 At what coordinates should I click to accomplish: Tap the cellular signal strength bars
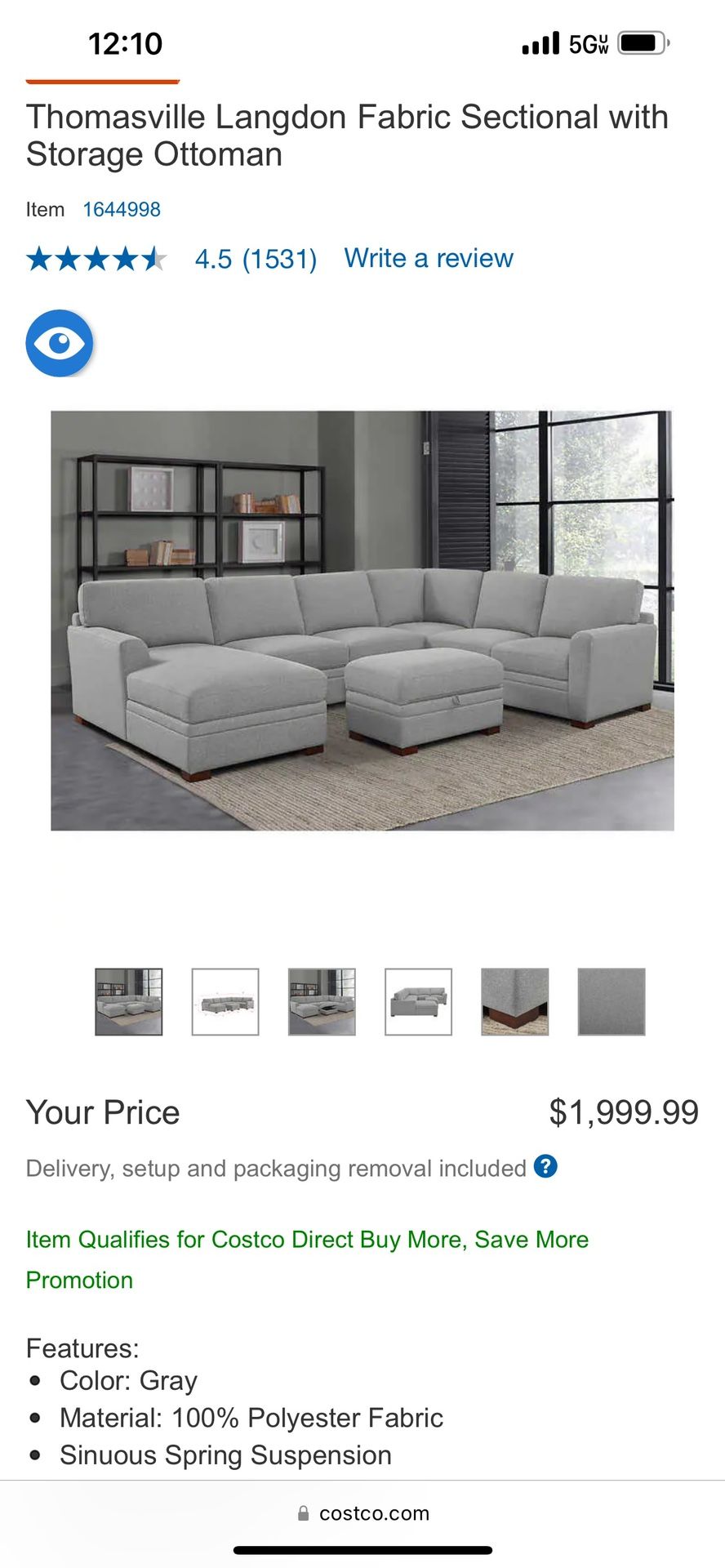click(x=540, y=45)
